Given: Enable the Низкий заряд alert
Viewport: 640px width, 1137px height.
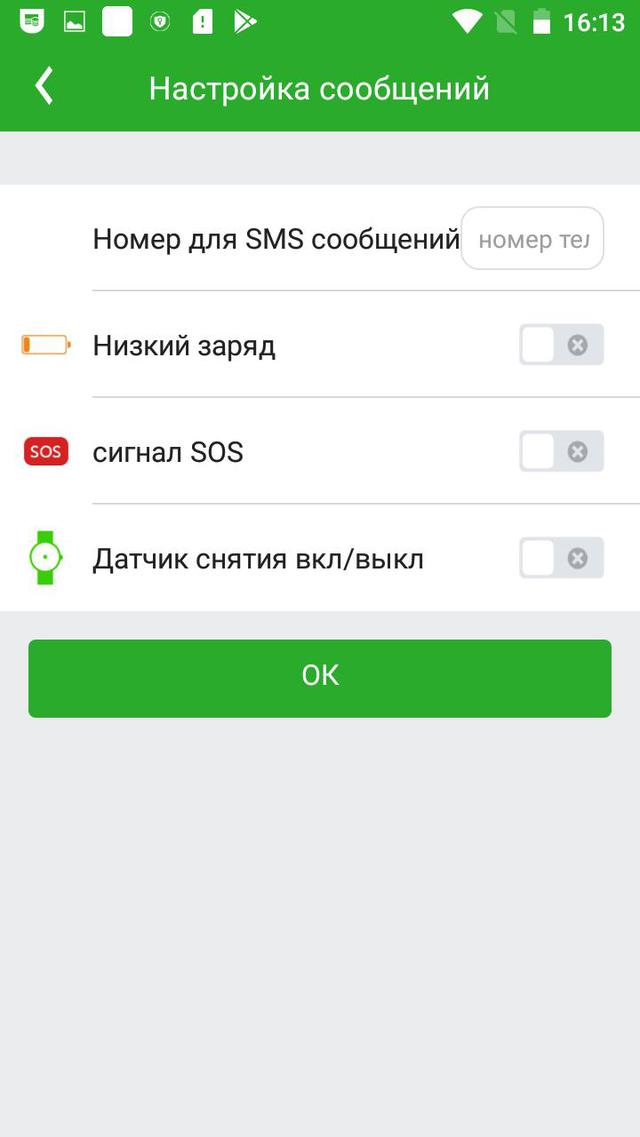Looking at the screenshot, I should 561,345.
